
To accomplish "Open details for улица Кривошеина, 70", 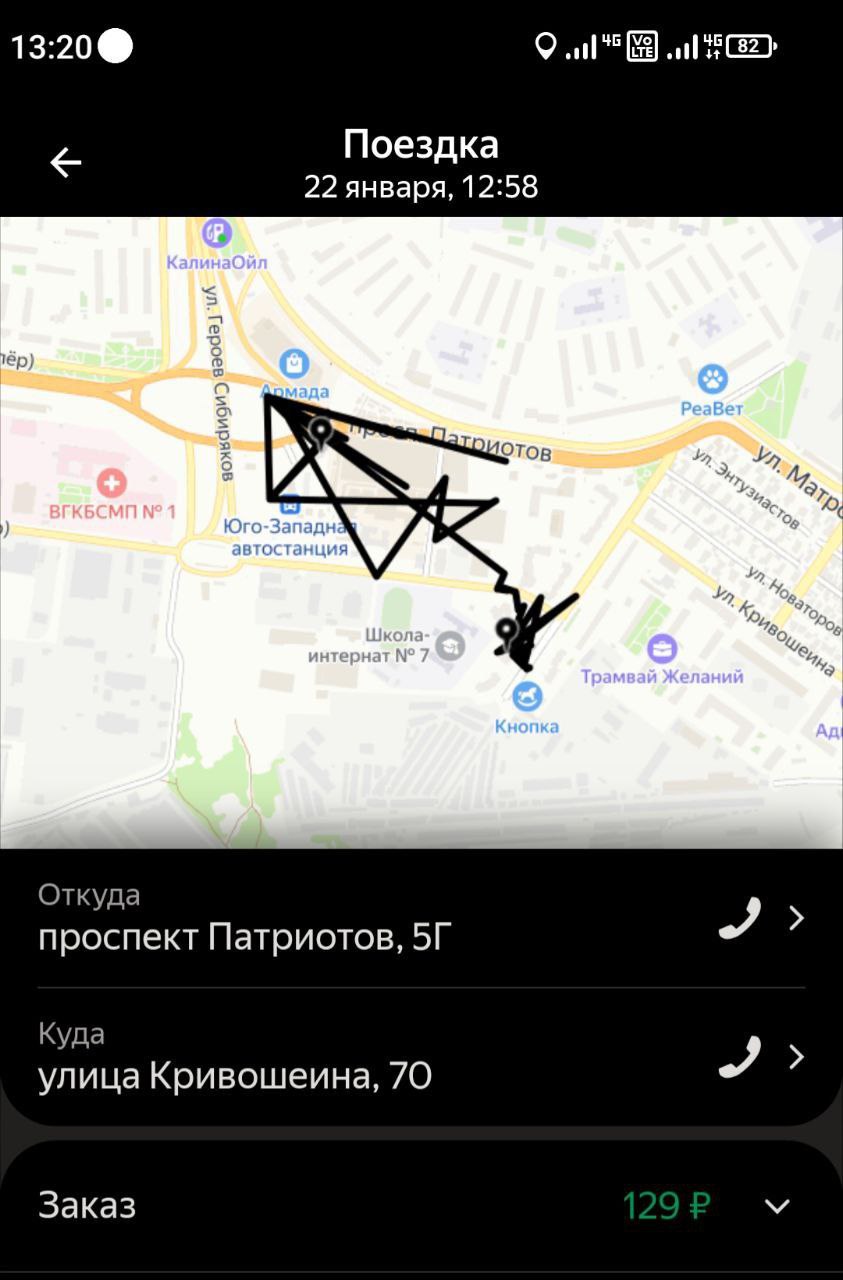I will click(x=796, y=1057).
